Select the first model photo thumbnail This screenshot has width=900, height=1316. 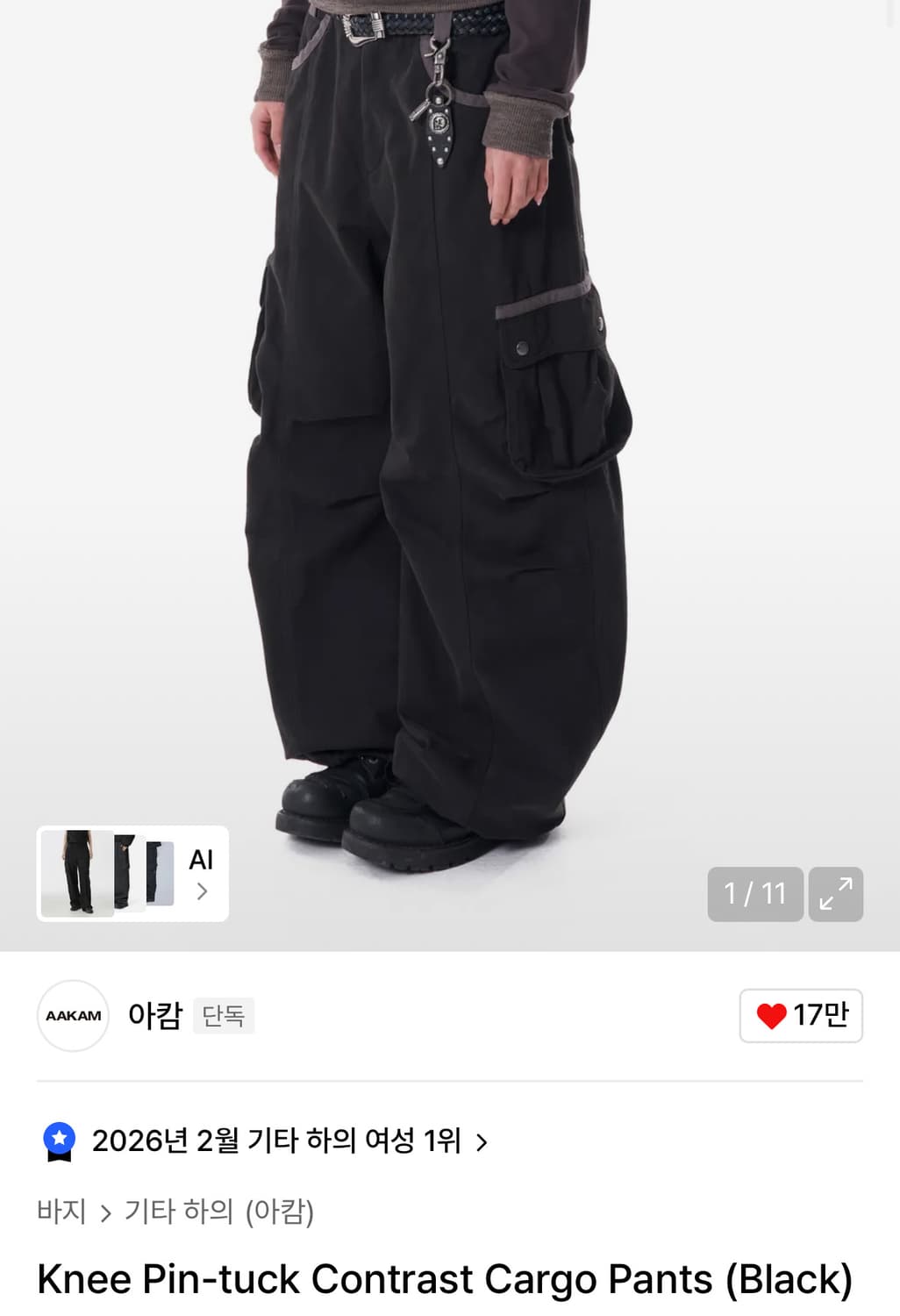79,873
